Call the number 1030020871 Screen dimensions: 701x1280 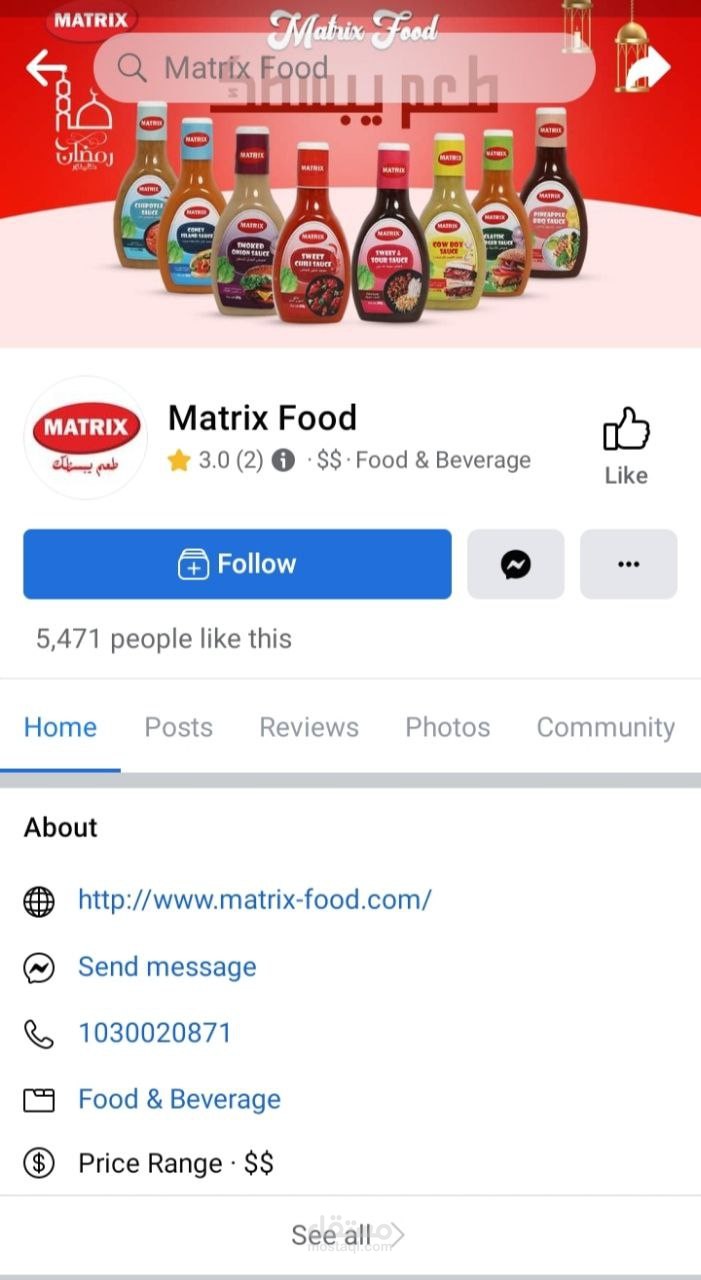[x=155, y=1033]
